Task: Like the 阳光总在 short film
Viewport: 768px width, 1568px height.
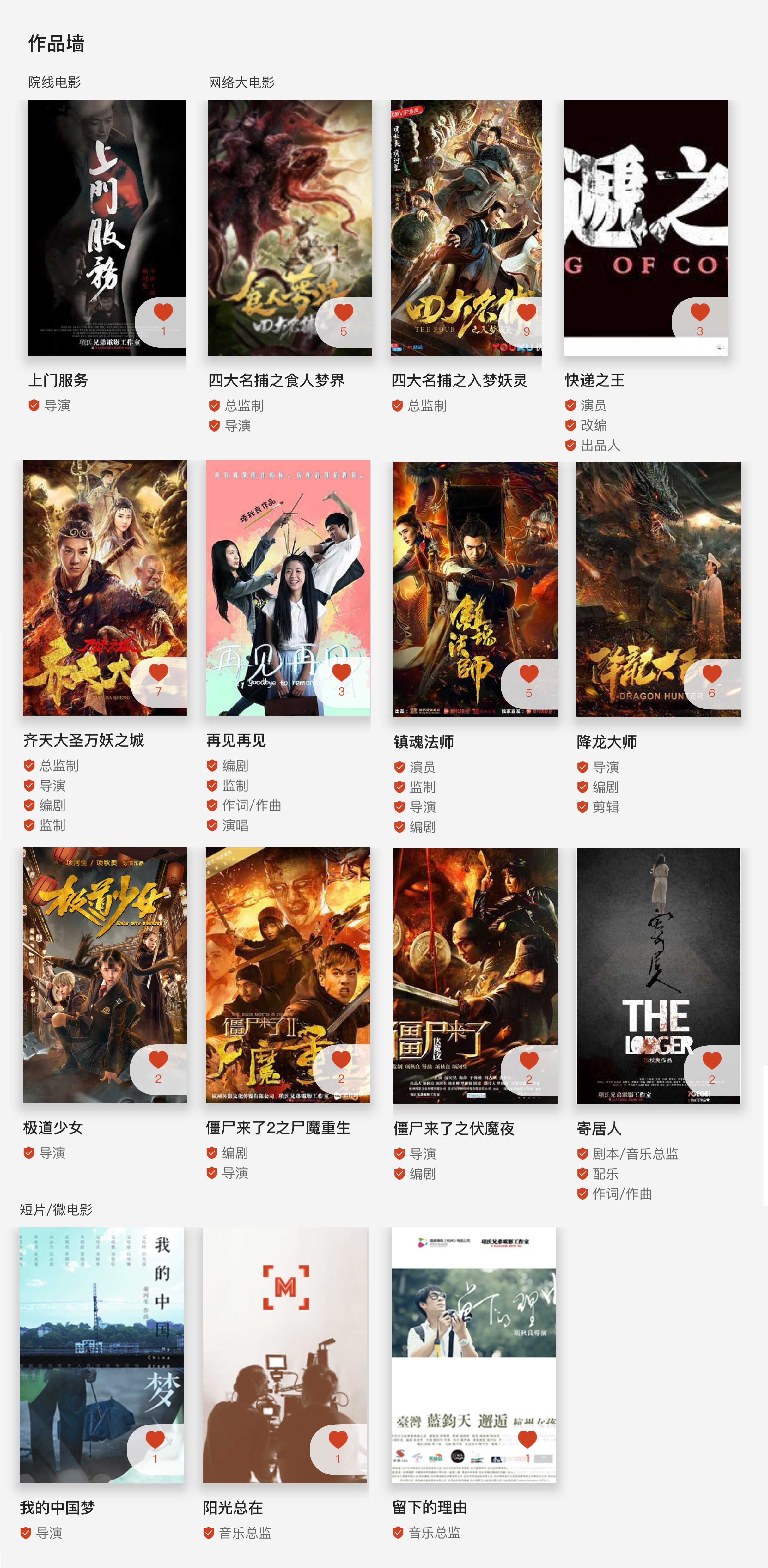Action: (x=338, y=1439)
